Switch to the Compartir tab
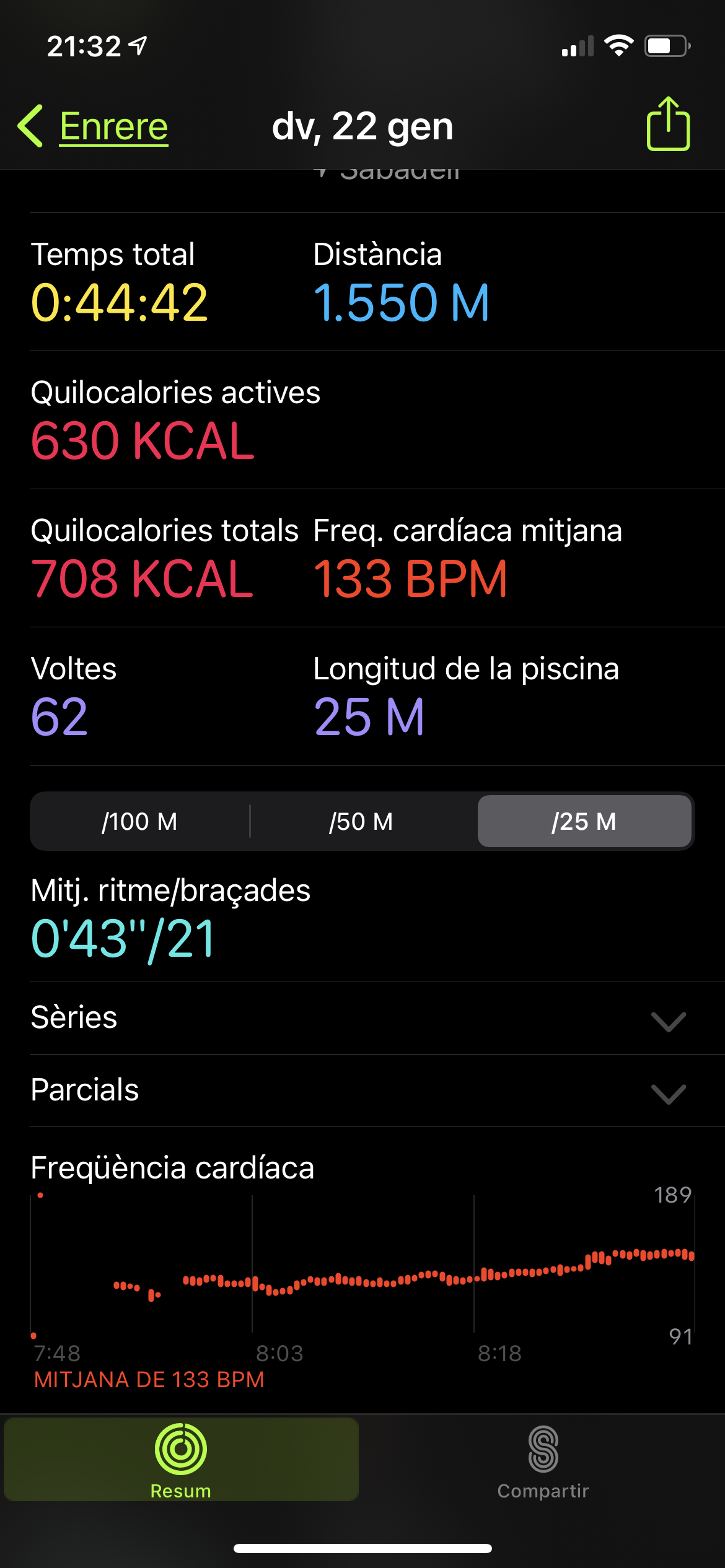 coord(543,1460)
